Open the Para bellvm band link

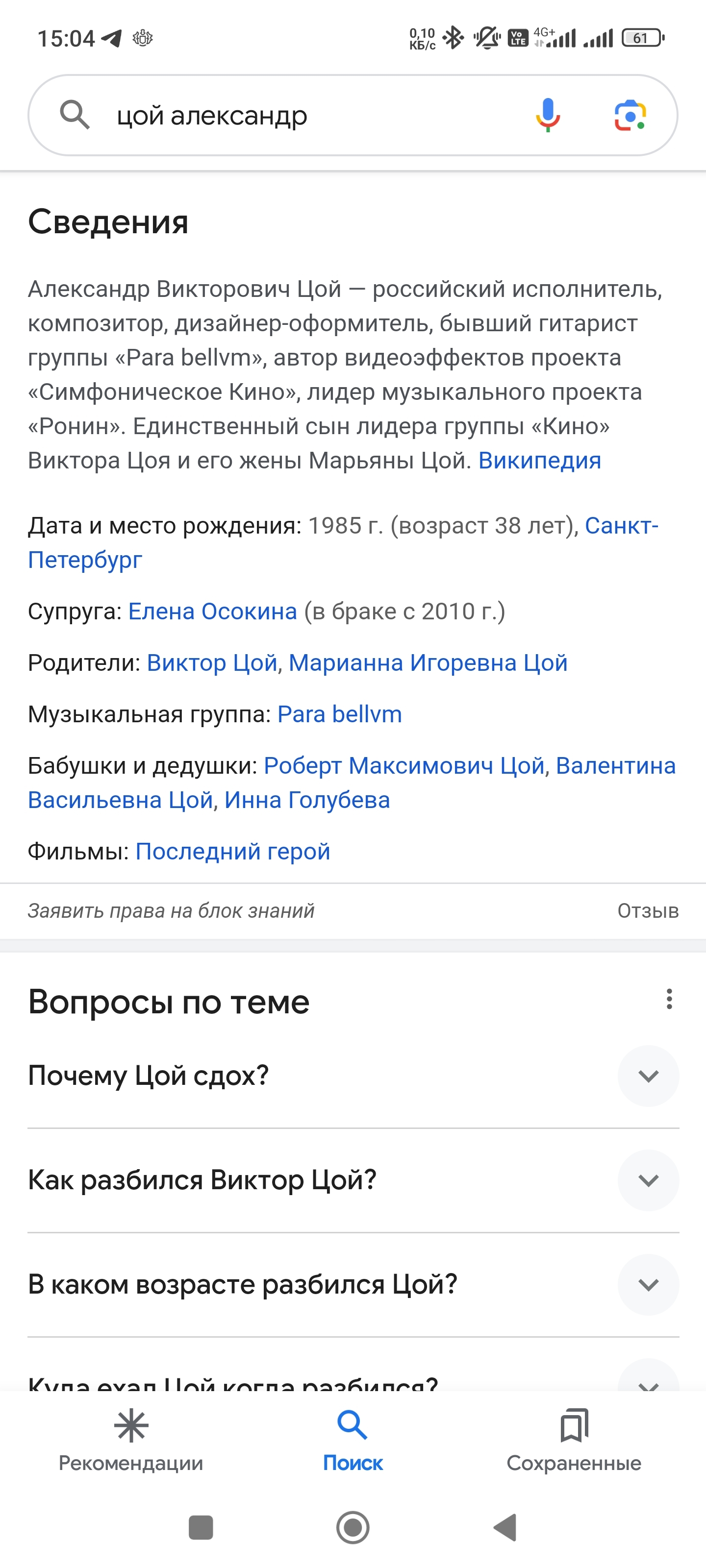(x=339, y=714)
